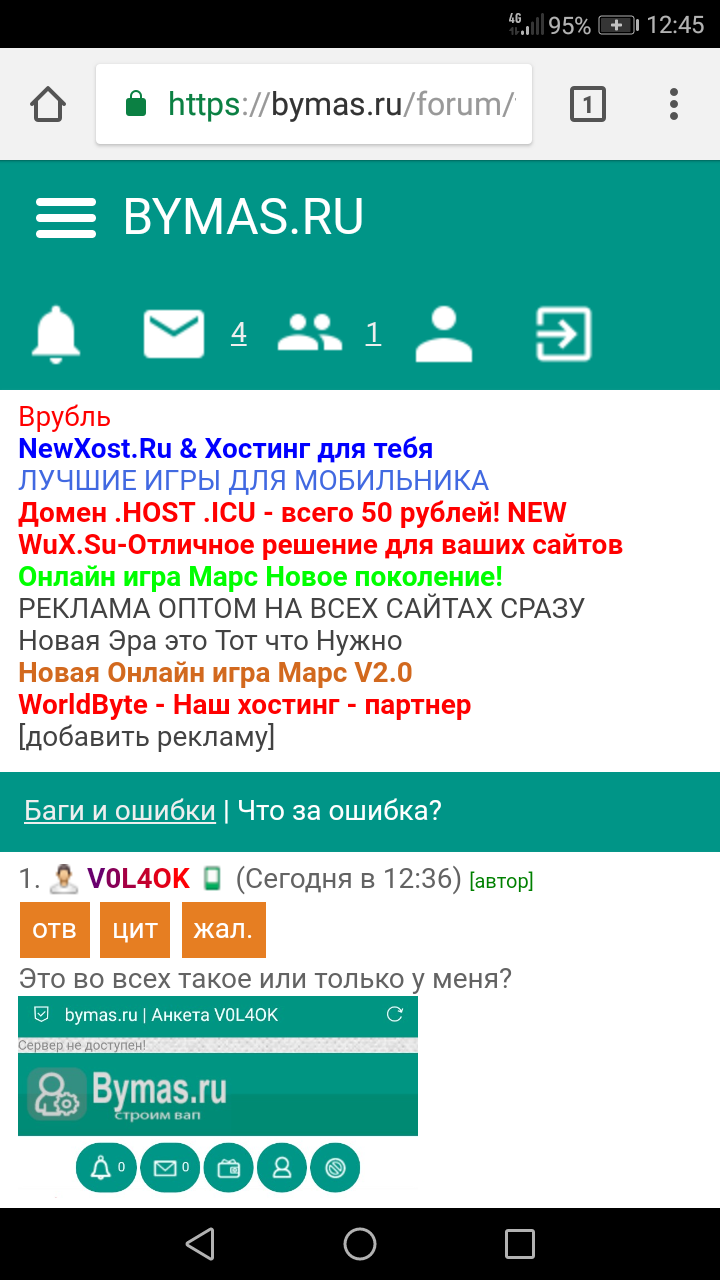Open the Домен .HOST .ICU ad link
The image size is (720, 1280).
pos(292,513)
